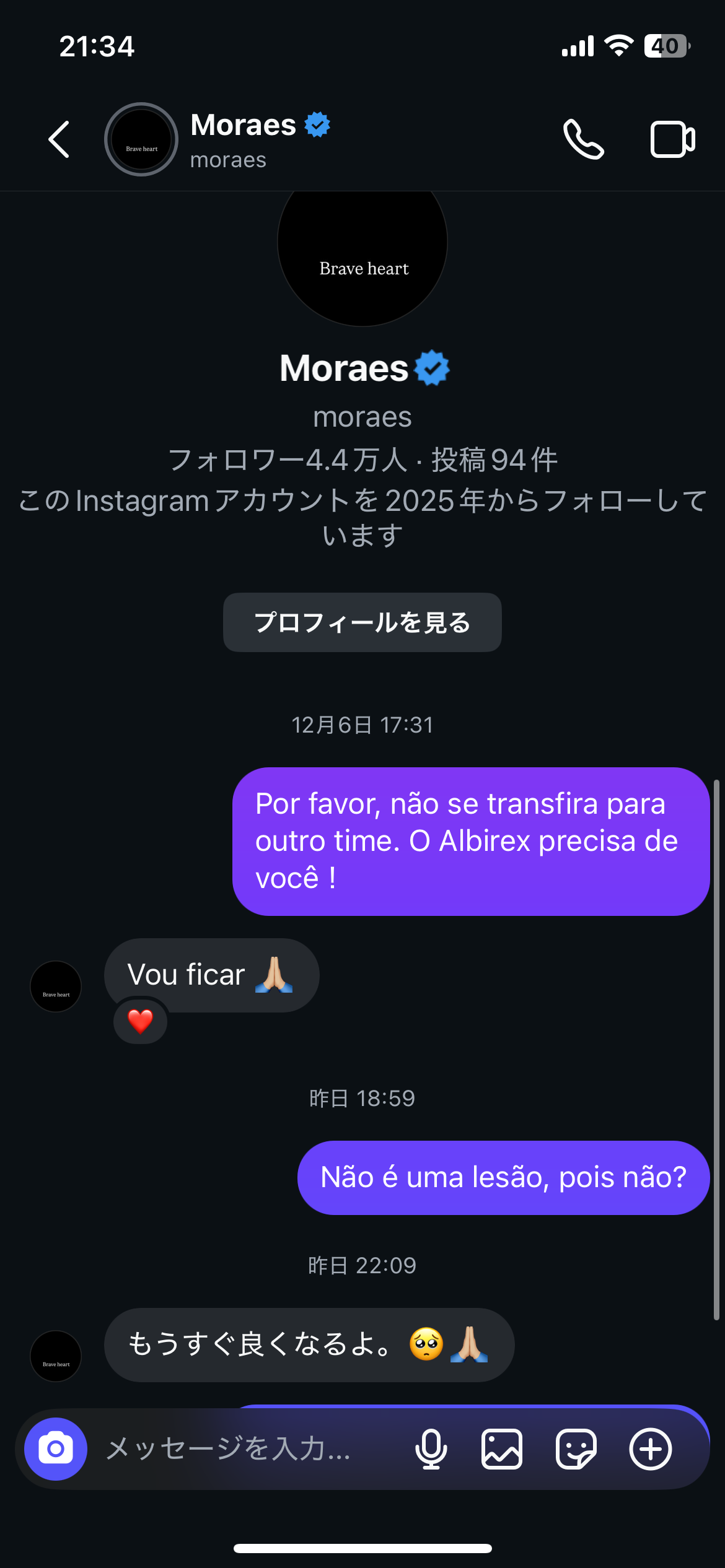Viewport: 725px width, 1568px height.
Task: Go back to the message list
Action: (59, 139)
